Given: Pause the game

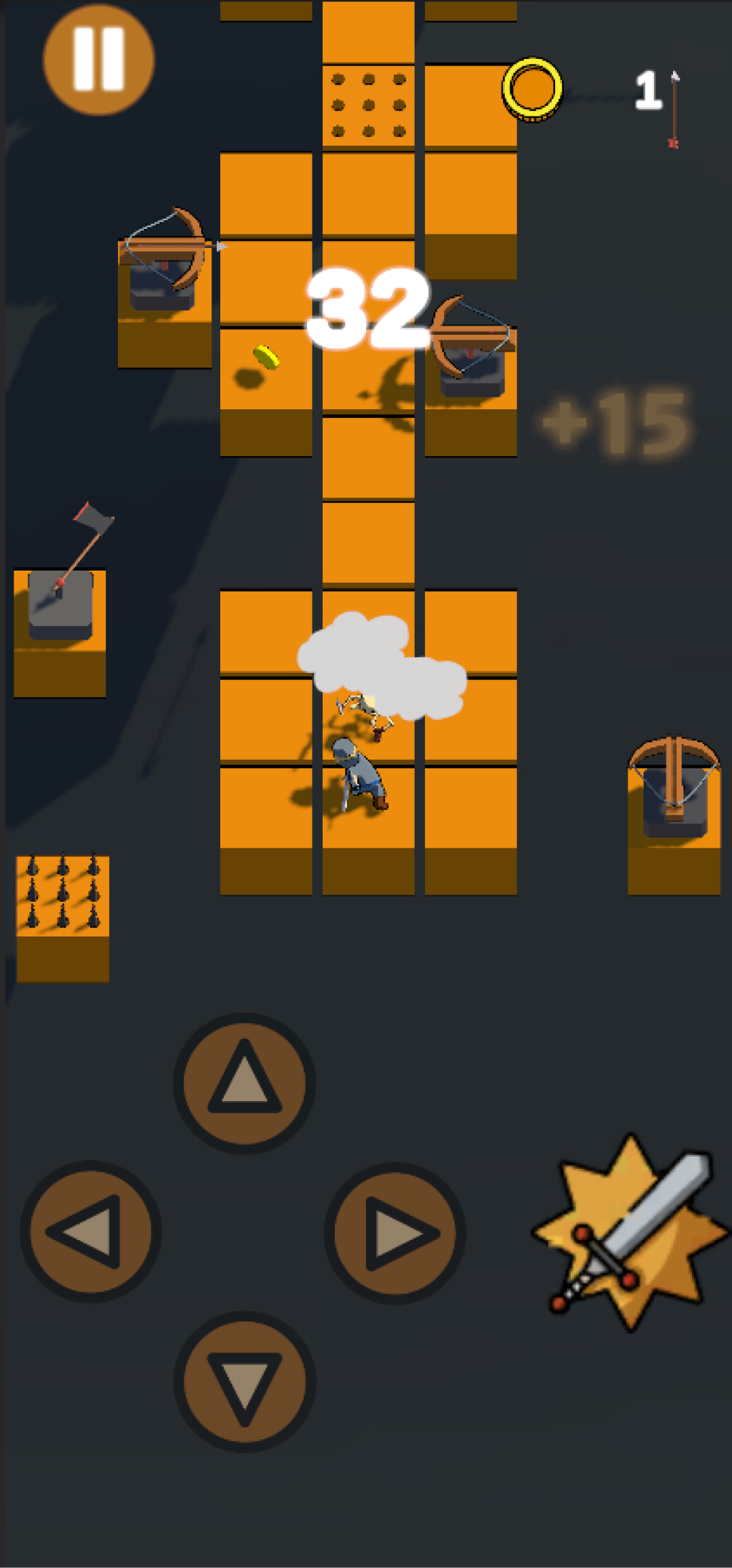Looking at the screenshot, I should 99,60.
